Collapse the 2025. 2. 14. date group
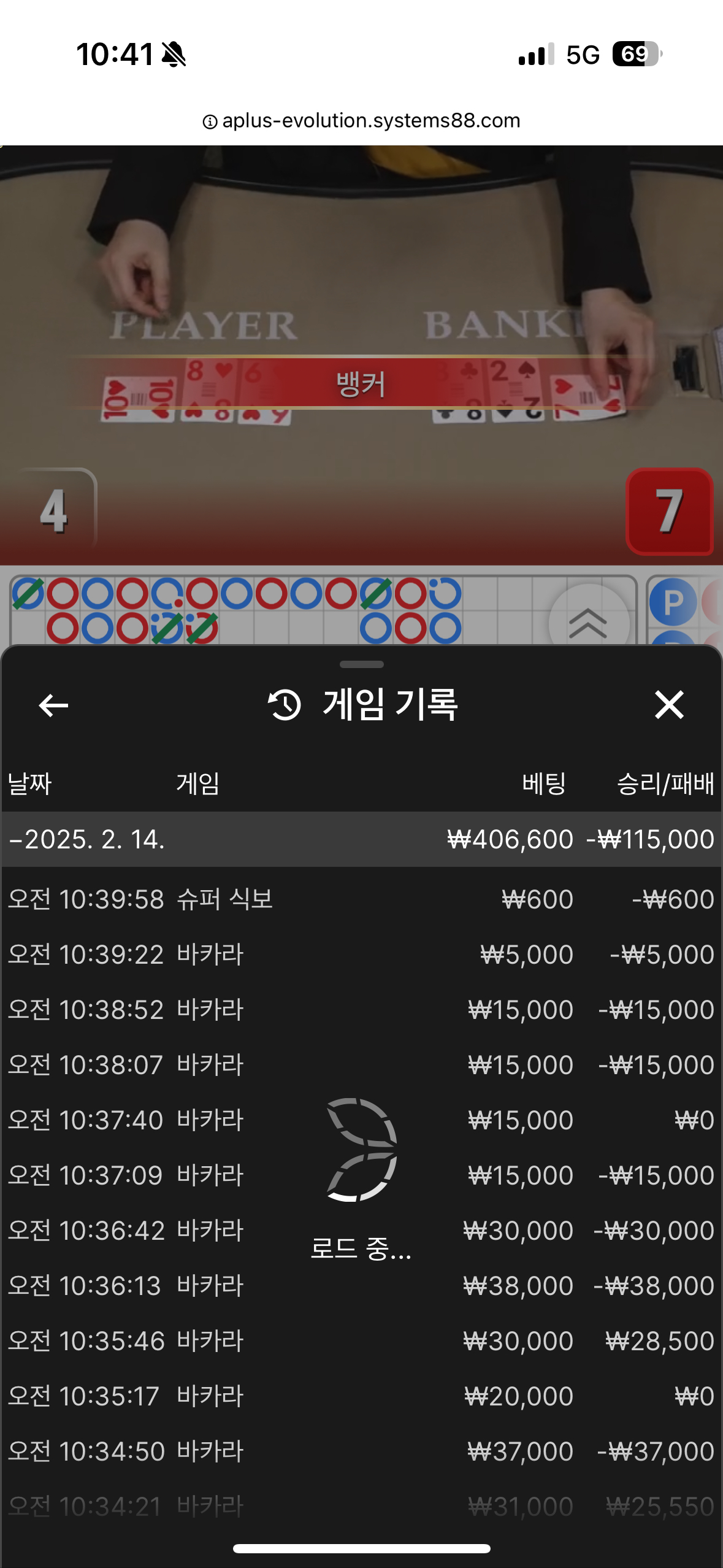 [x=361, y=839]
